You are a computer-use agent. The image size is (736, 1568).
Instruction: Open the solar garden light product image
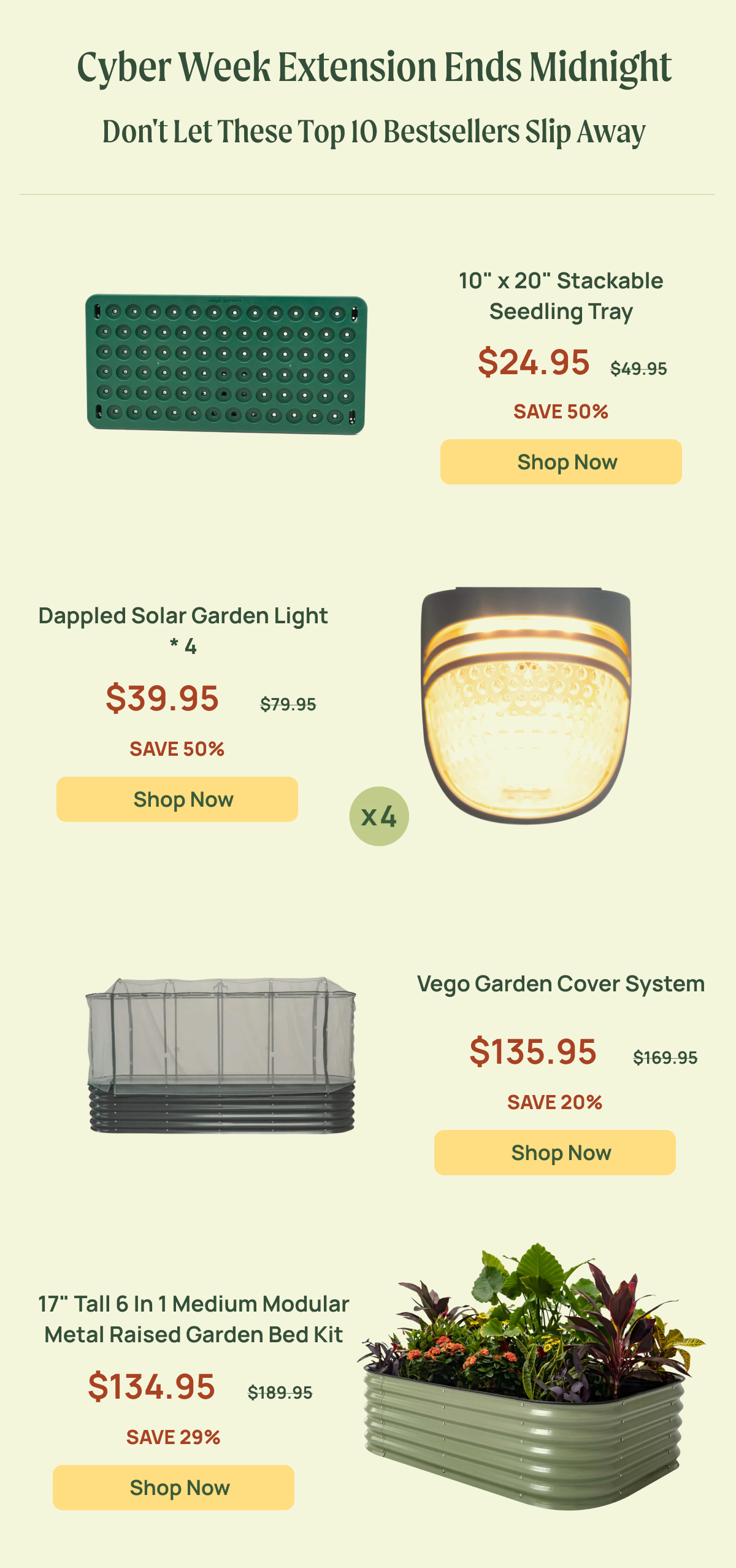tap(526, 705)
